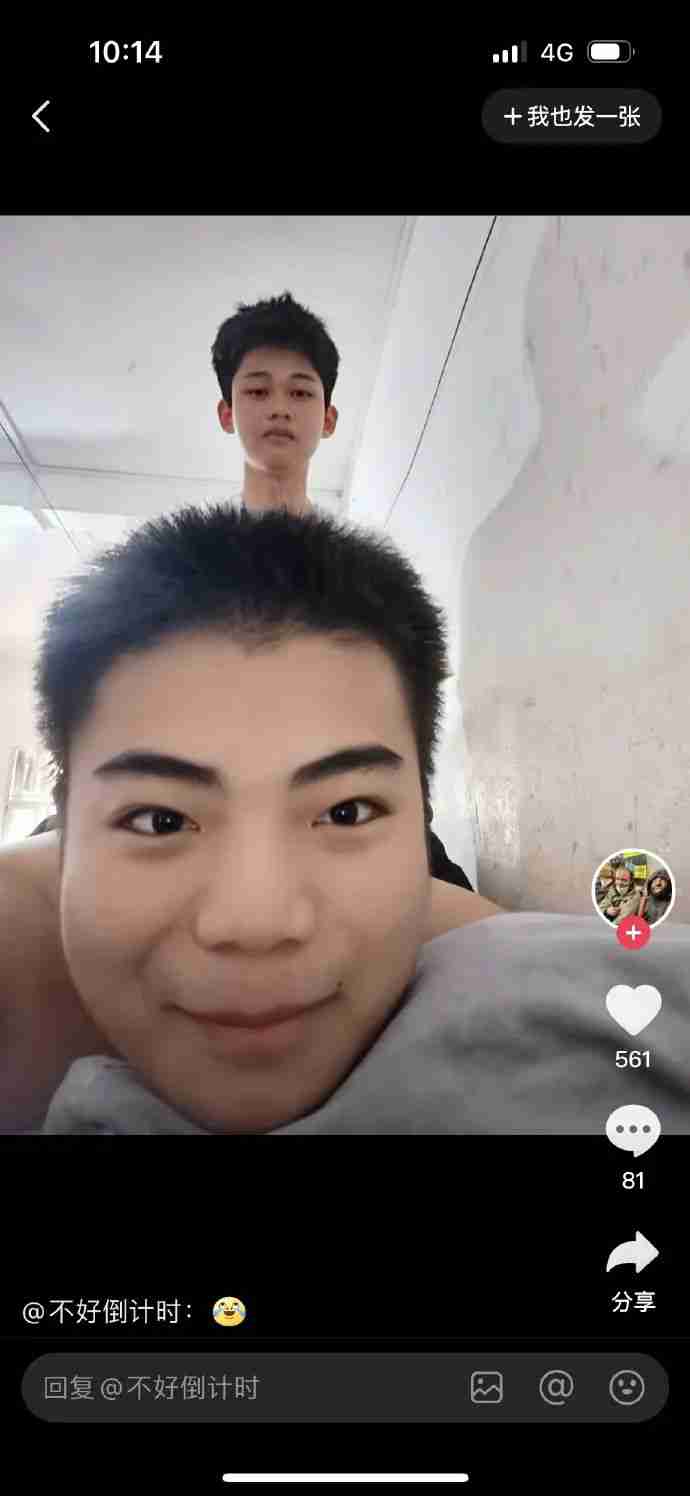Tap the 我也发一张 button
Screen dimensions: 690x1496
[572, 117]
